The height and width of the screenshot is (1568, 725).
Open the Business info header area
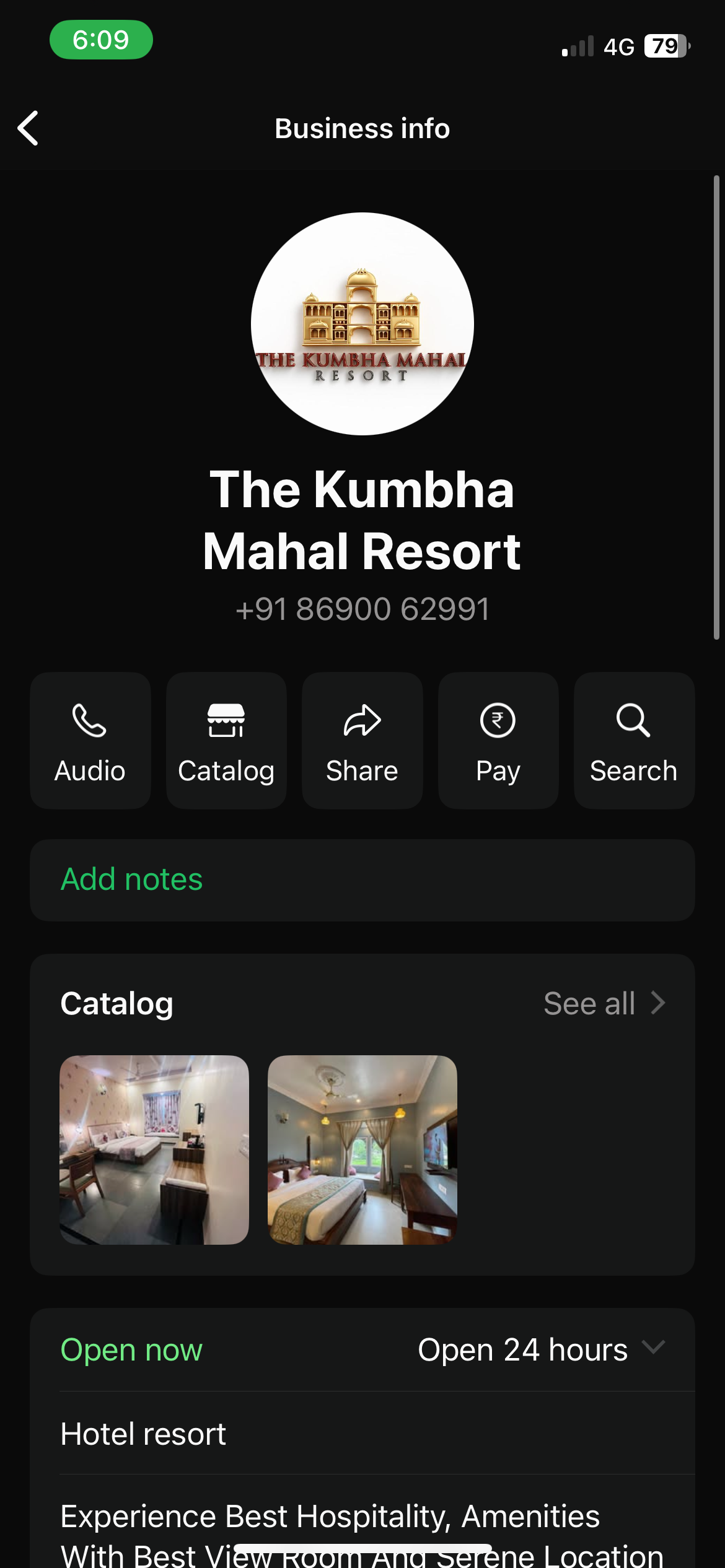click(x=362, y=128)
